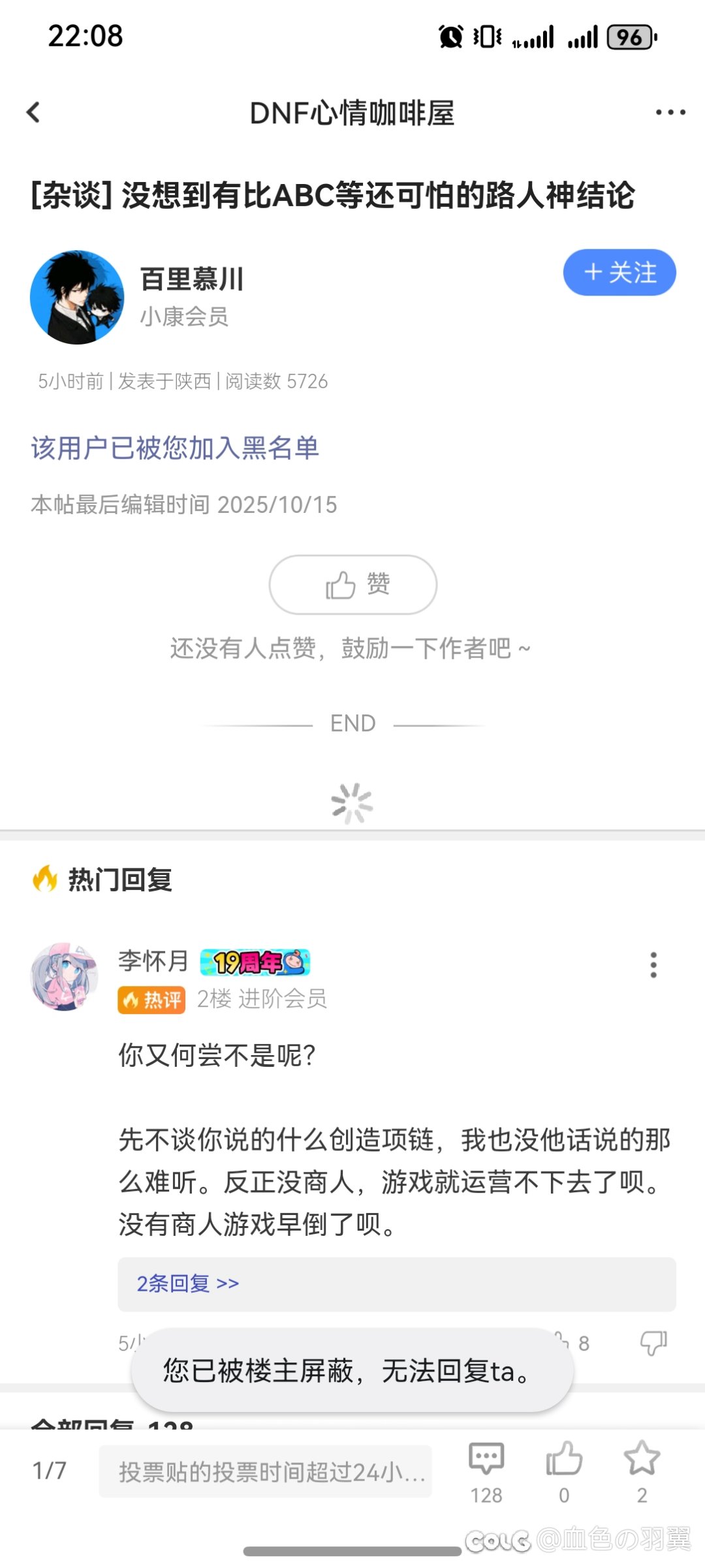Screen dimensions: 705x1568
Task: Open 李怀月's profile avatar
Action: click(x=65, y=977)
